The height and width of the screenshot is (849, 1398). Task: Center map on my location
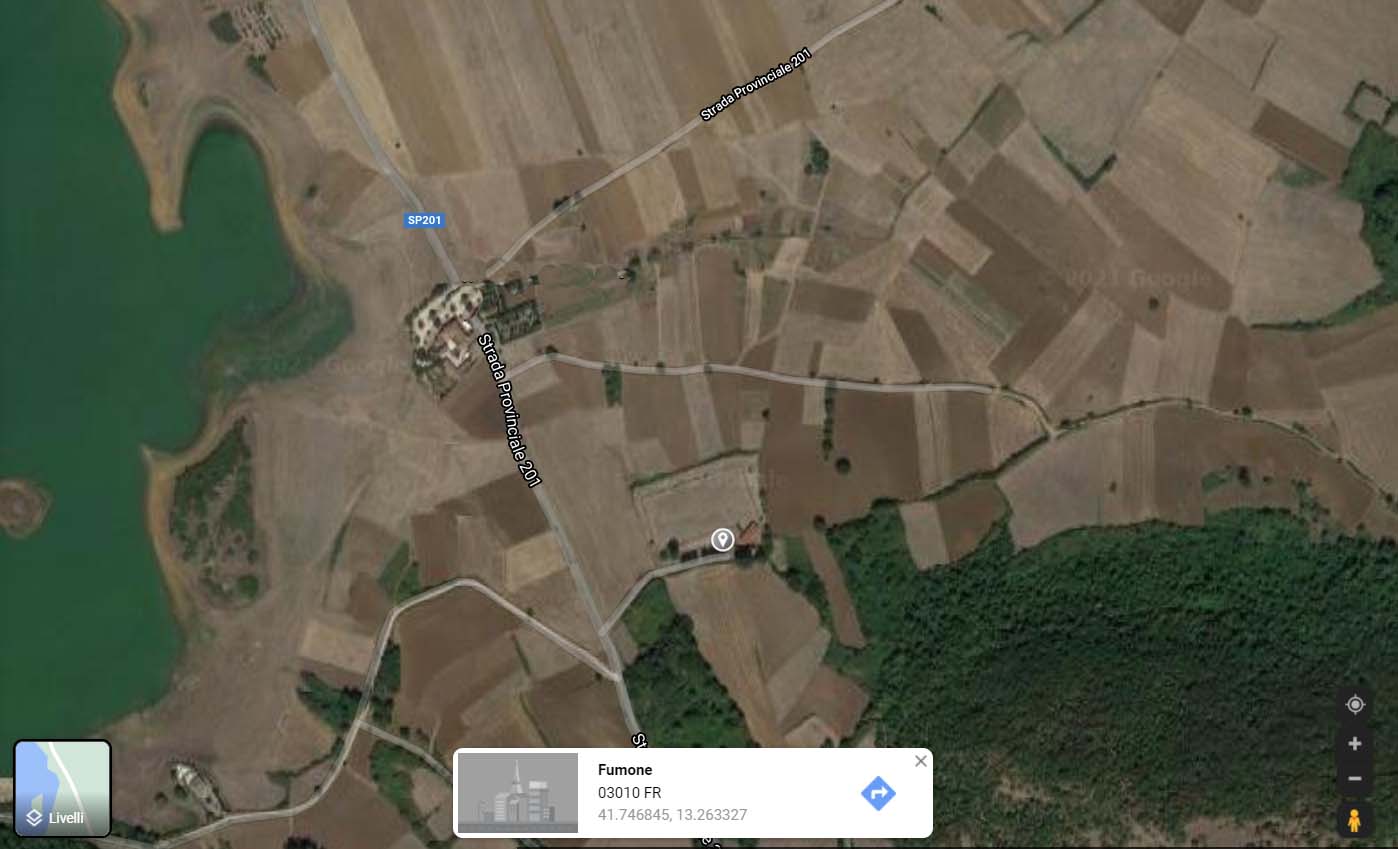point(1355,705)
